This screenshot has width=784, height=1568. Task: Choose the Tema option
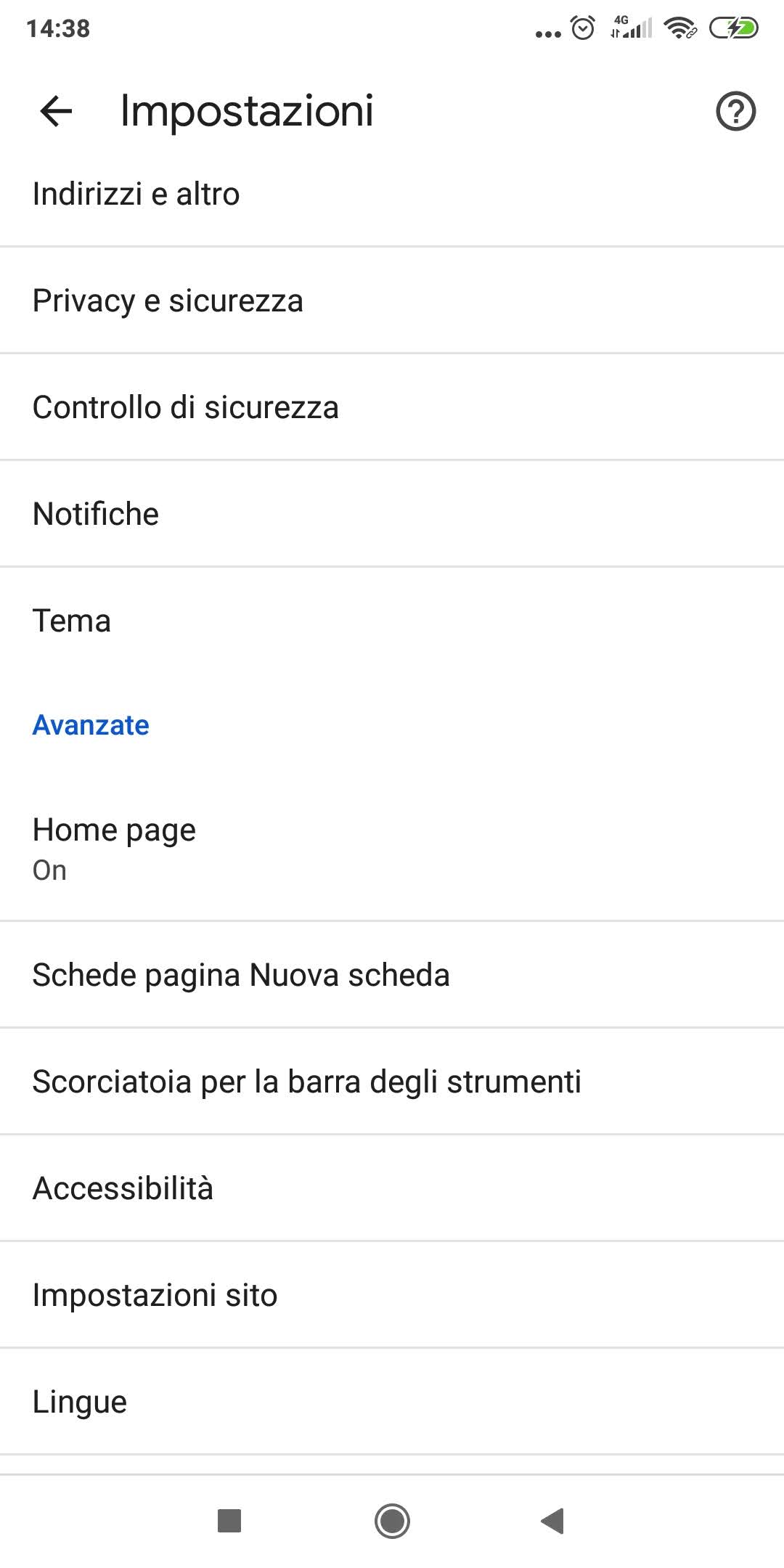tap(392, 621)
